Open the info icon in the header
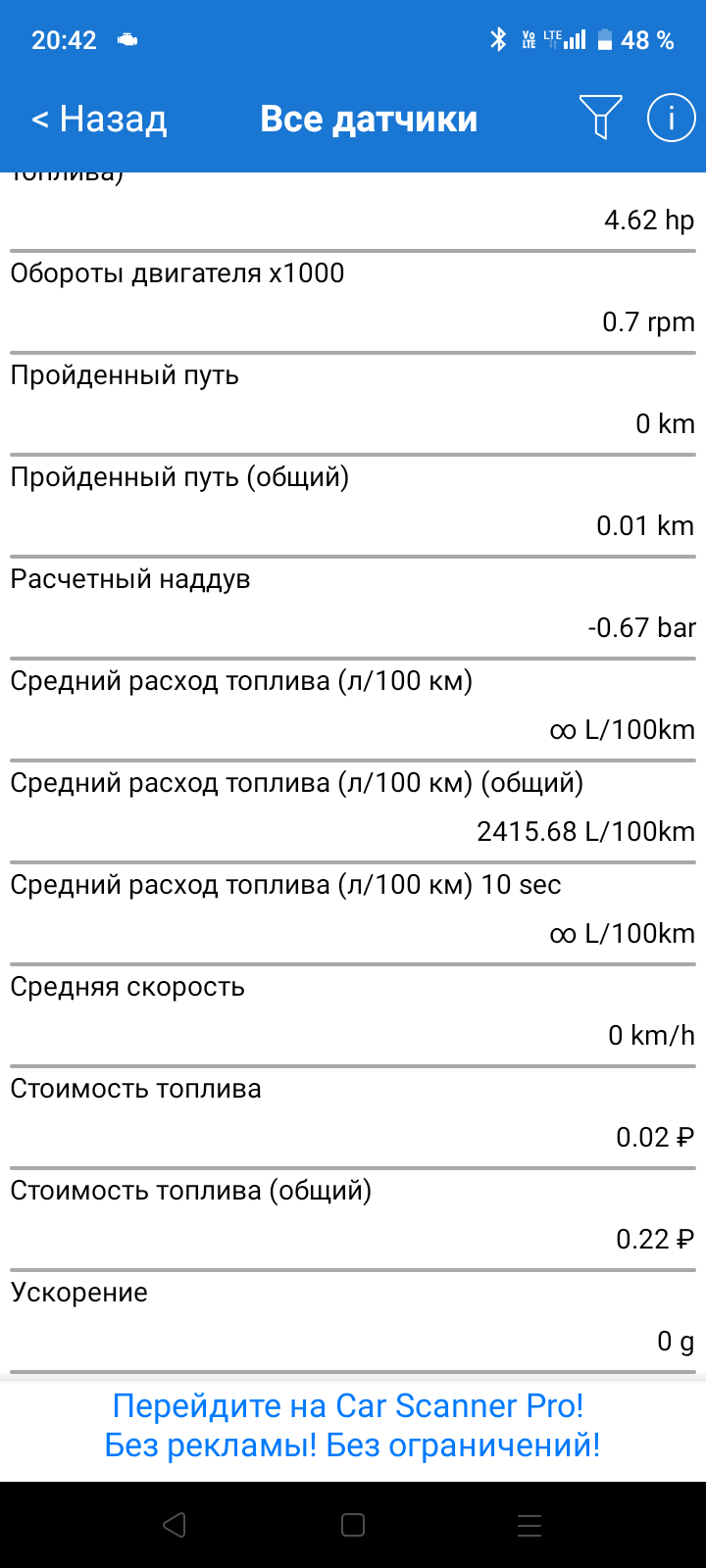 pos(672,118)
